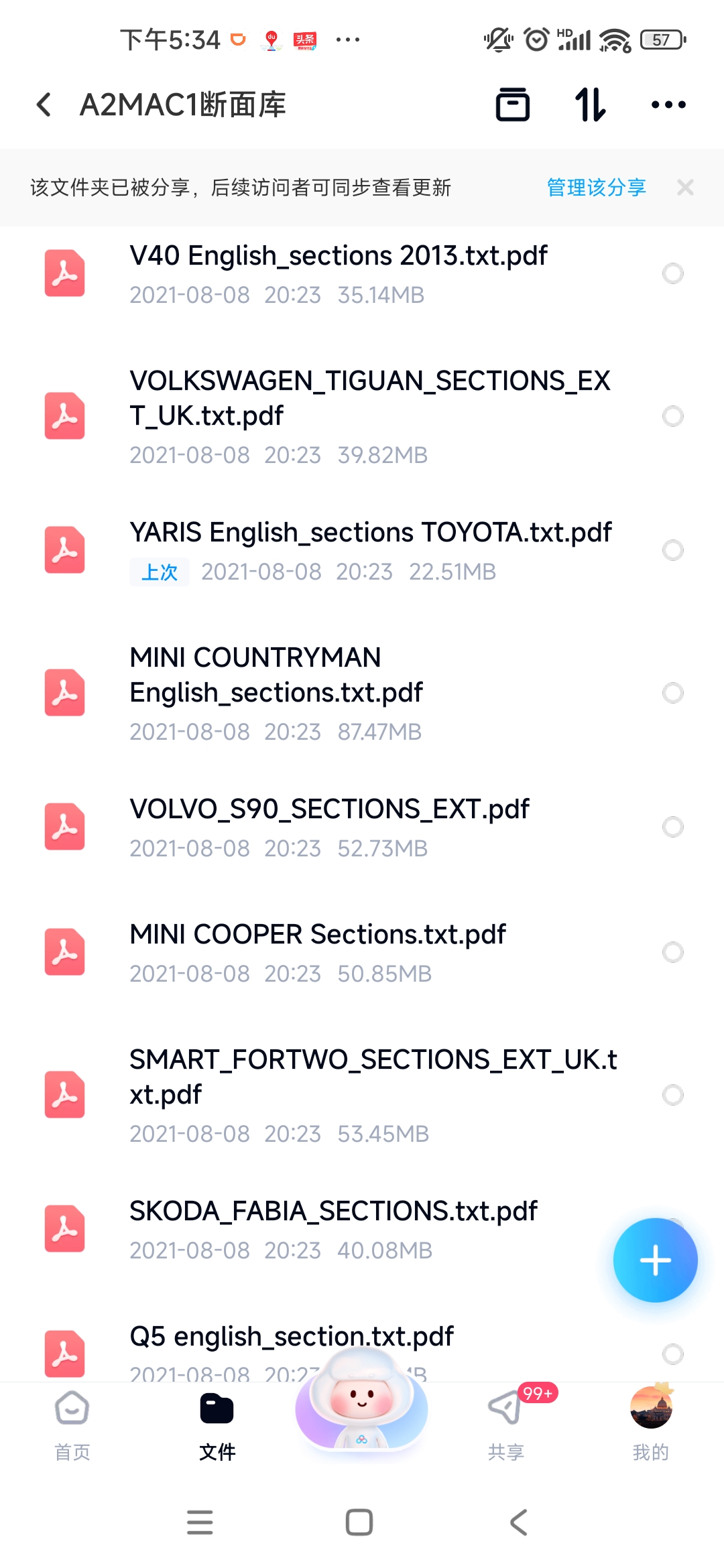
Task: Dismiss the folder-shared notice banner
Action: pyautogui.click(x=685, y=188)
